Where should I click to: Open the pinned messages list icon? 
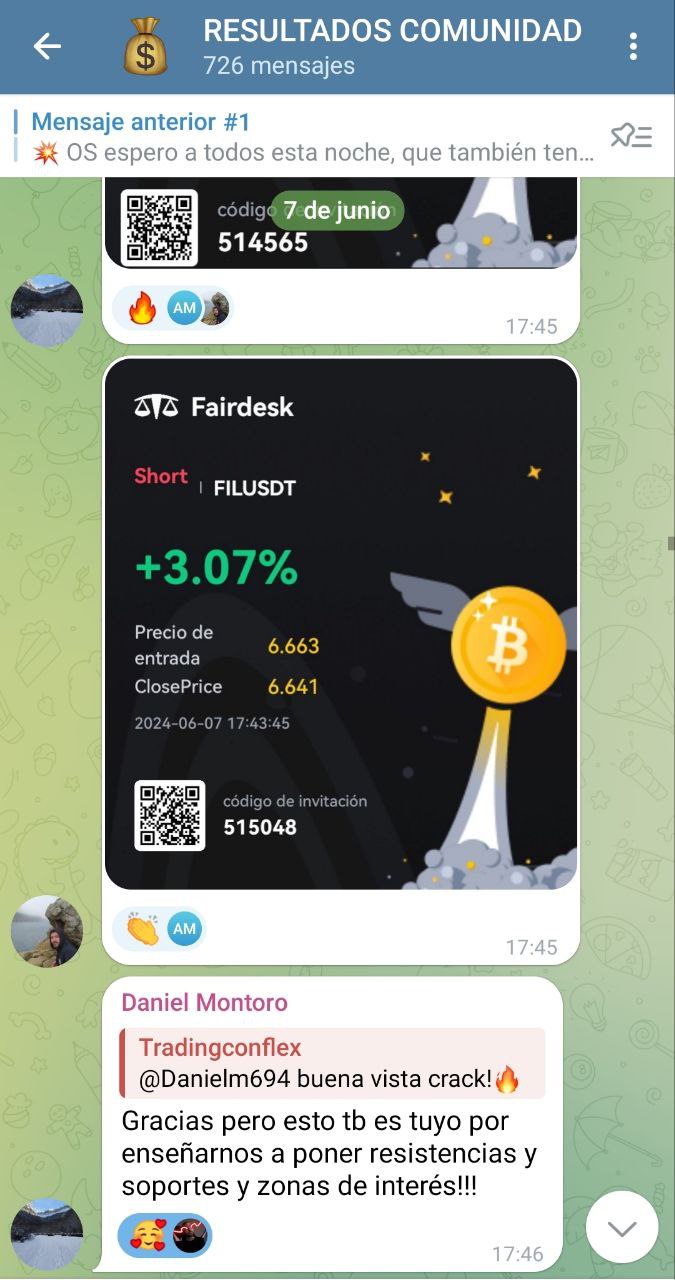coord(631,136)
